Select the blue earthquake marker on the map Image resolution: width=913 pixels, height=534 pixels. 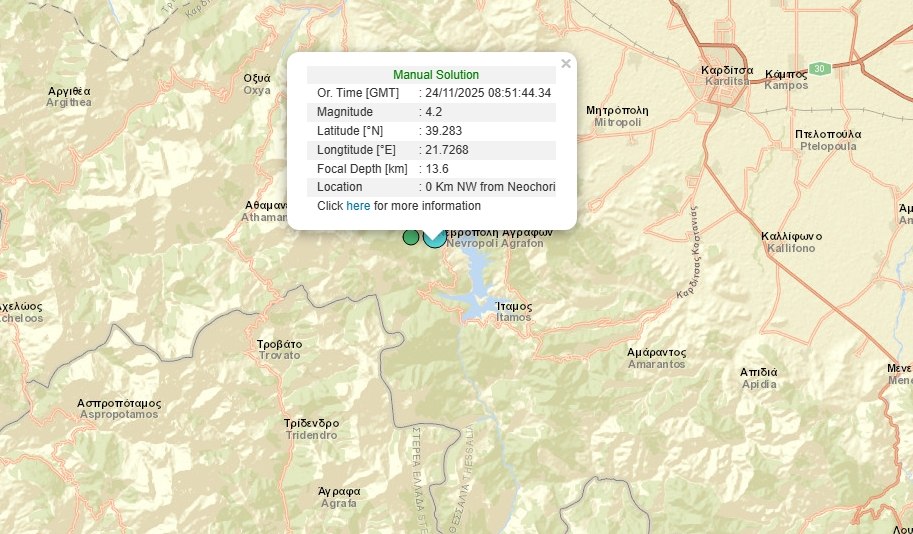(435, 238)
